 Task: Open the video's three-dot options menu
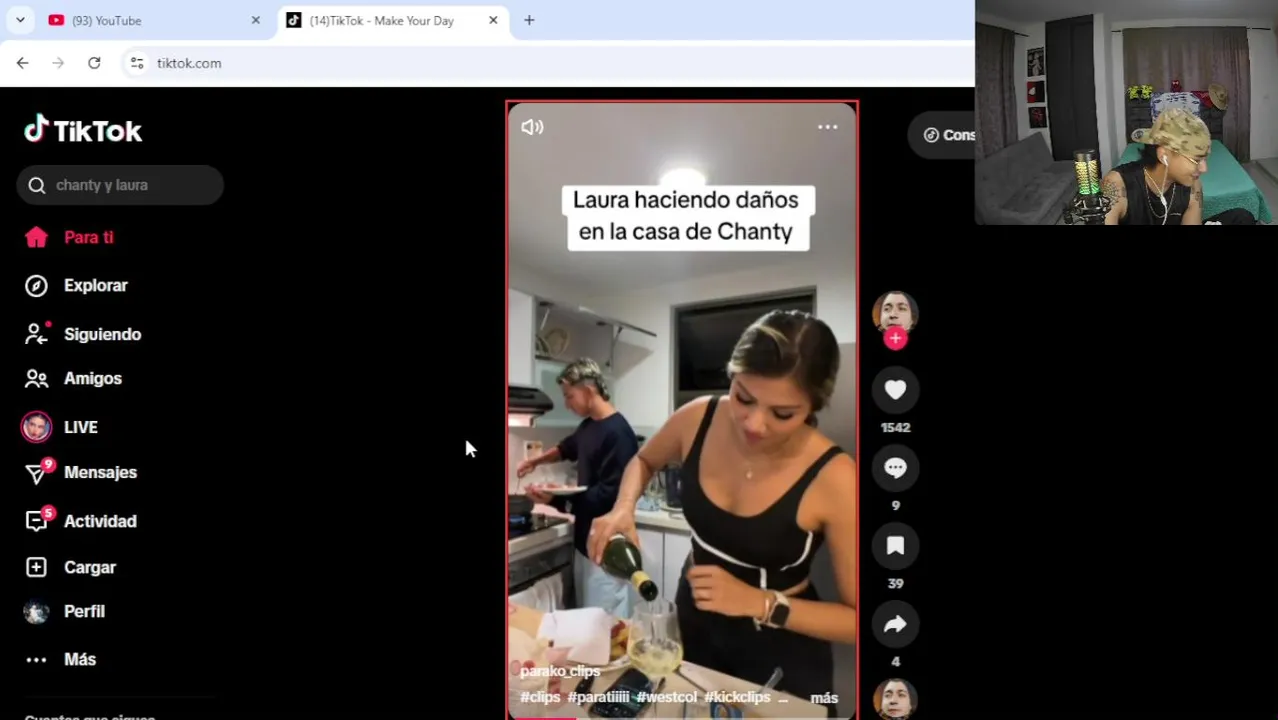[827, 127]
